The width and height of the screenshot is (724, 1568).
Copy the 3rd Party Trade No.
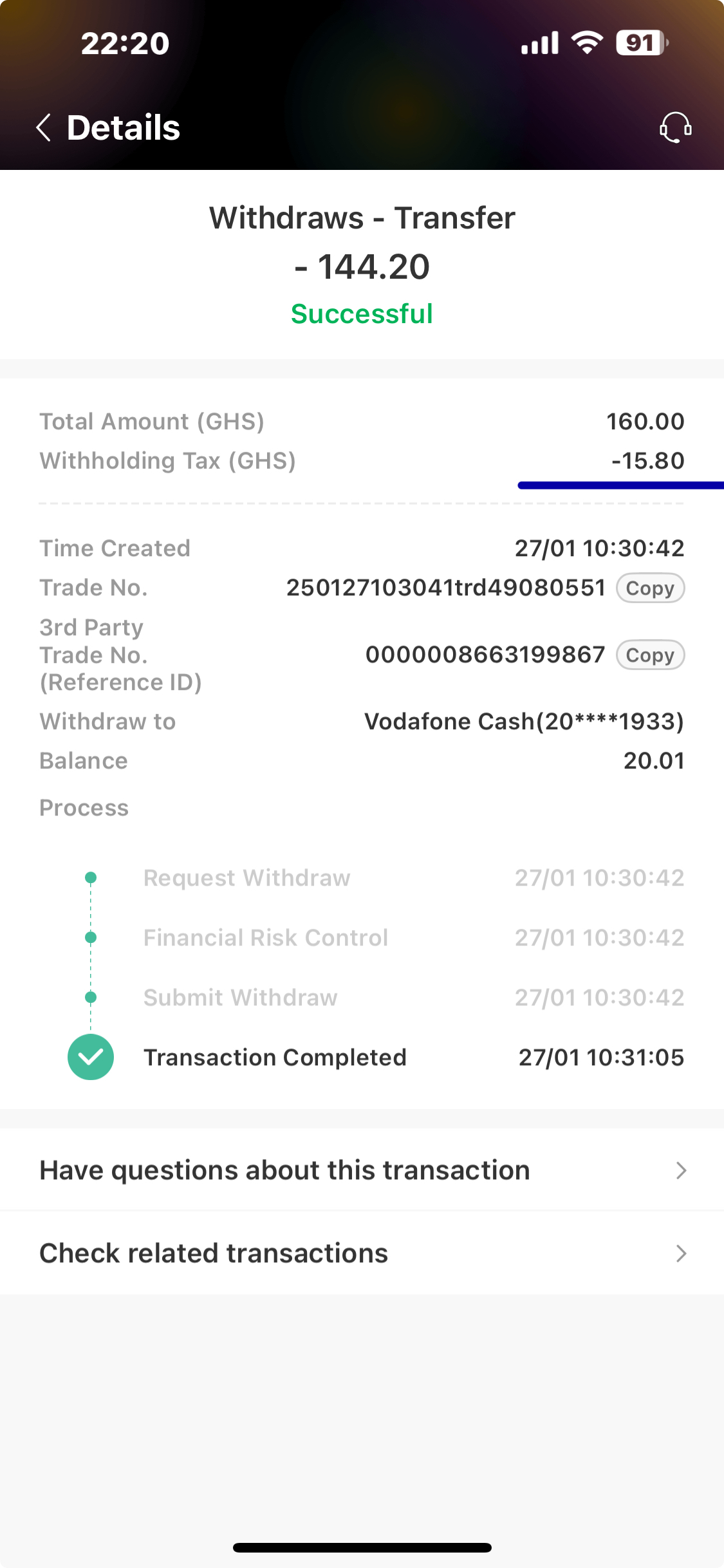click(650, 655)
